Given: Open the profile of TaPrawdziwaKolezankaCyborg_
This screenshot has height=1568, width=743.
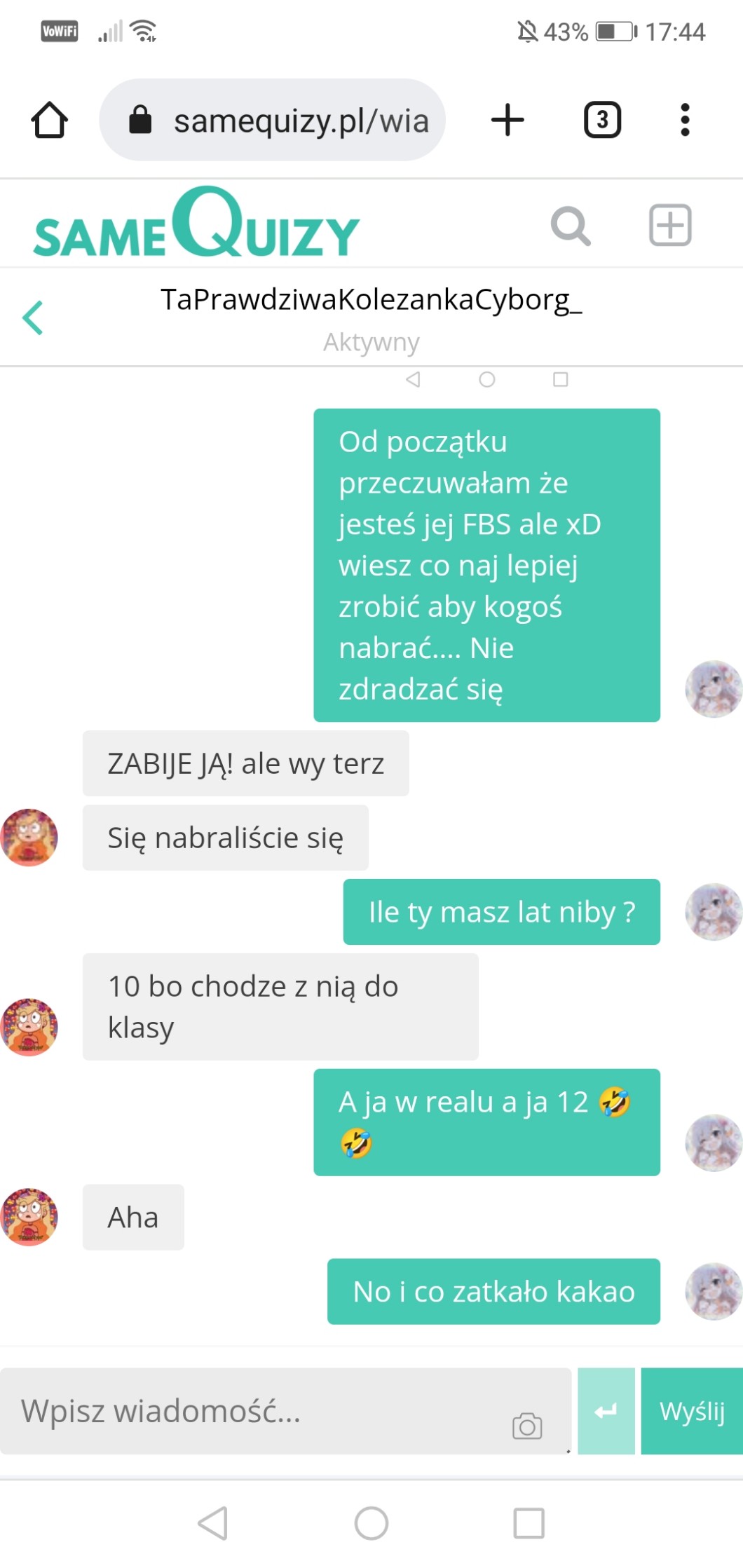Looking at the screenshot, I should tap(371, 300).
